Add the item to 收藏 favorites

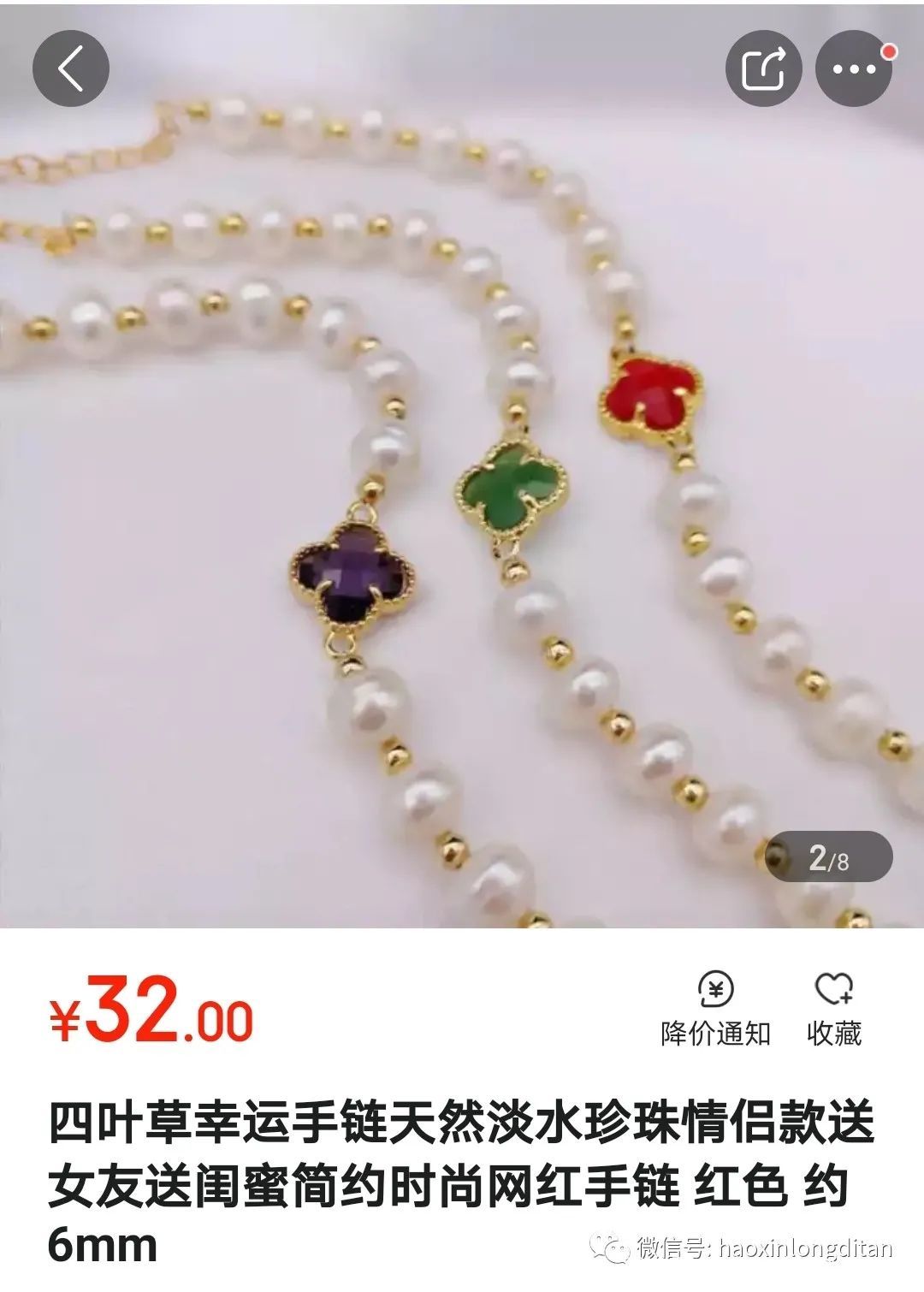point(833,1009)
